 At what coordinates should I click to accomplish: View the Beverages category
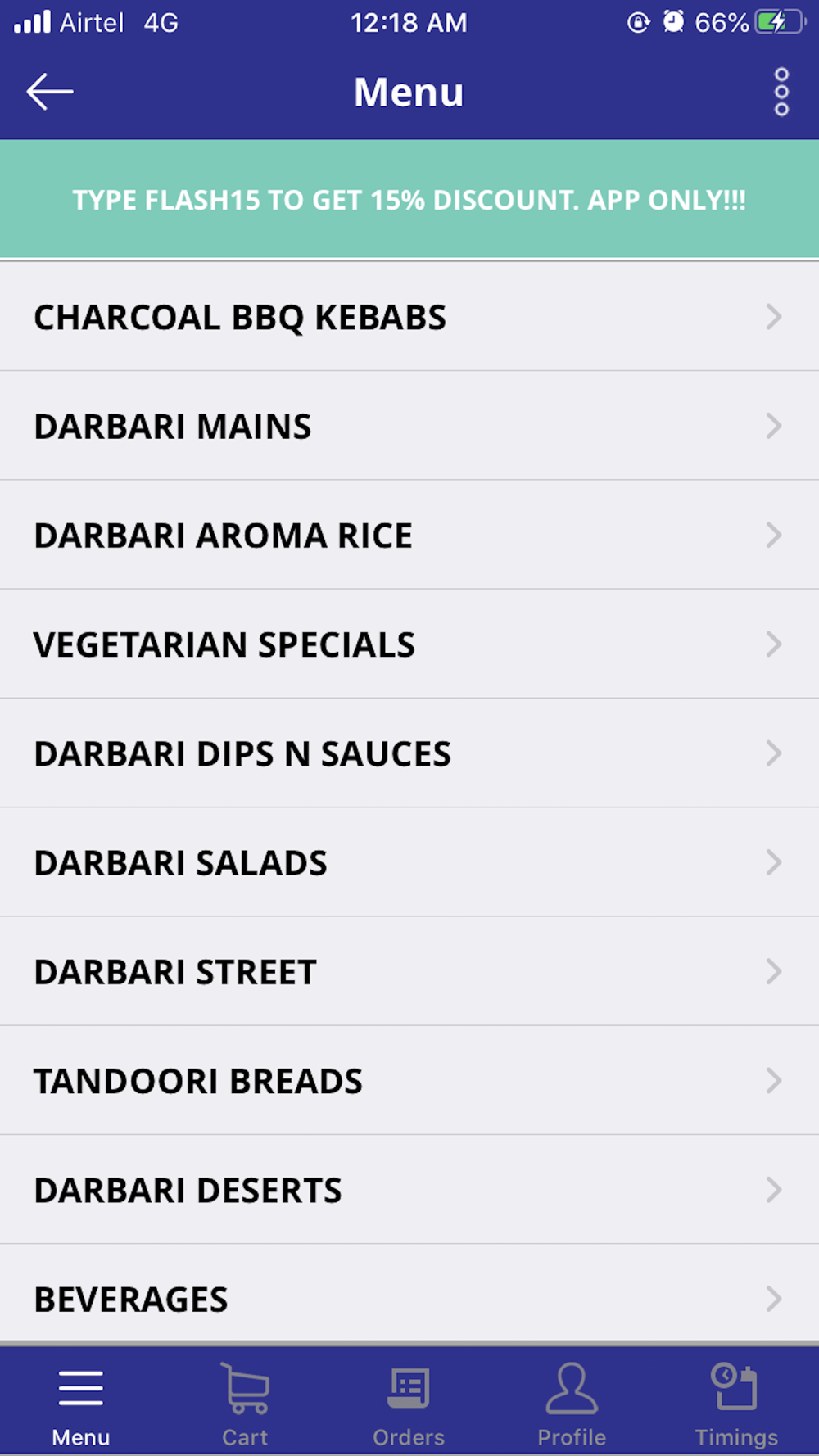point(409,1294)
